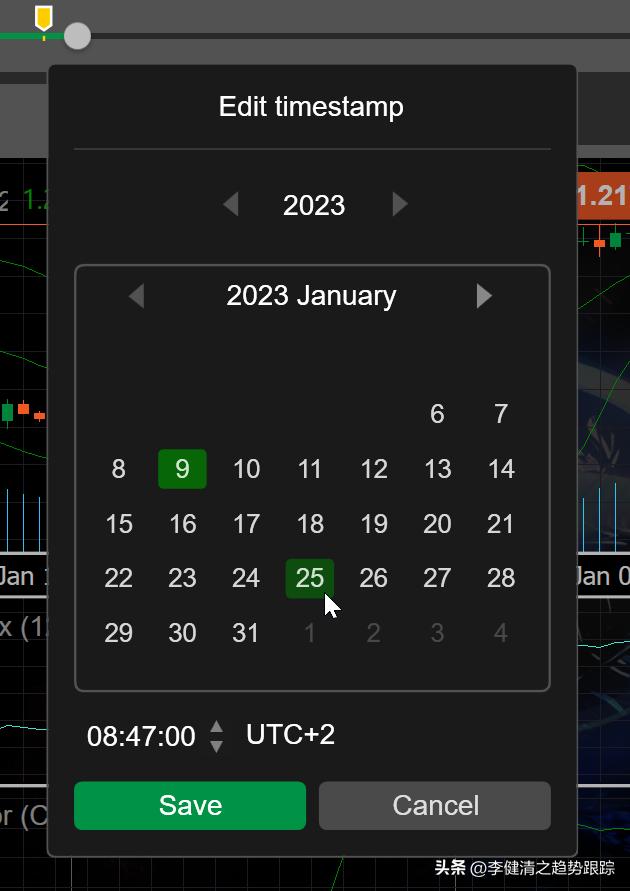Viewport: 630px width, 891px height.
Task: Save the edited timestamp
Action: tap(190, 805)
